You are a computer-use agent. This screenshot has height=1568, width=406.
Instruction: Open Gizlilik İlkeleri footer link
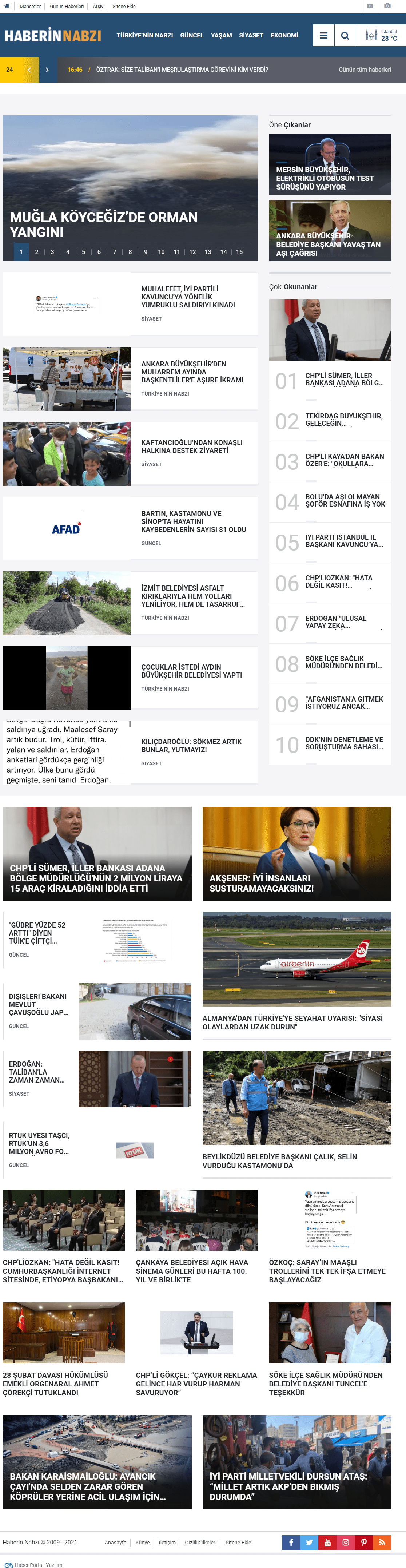(200, 1543)
